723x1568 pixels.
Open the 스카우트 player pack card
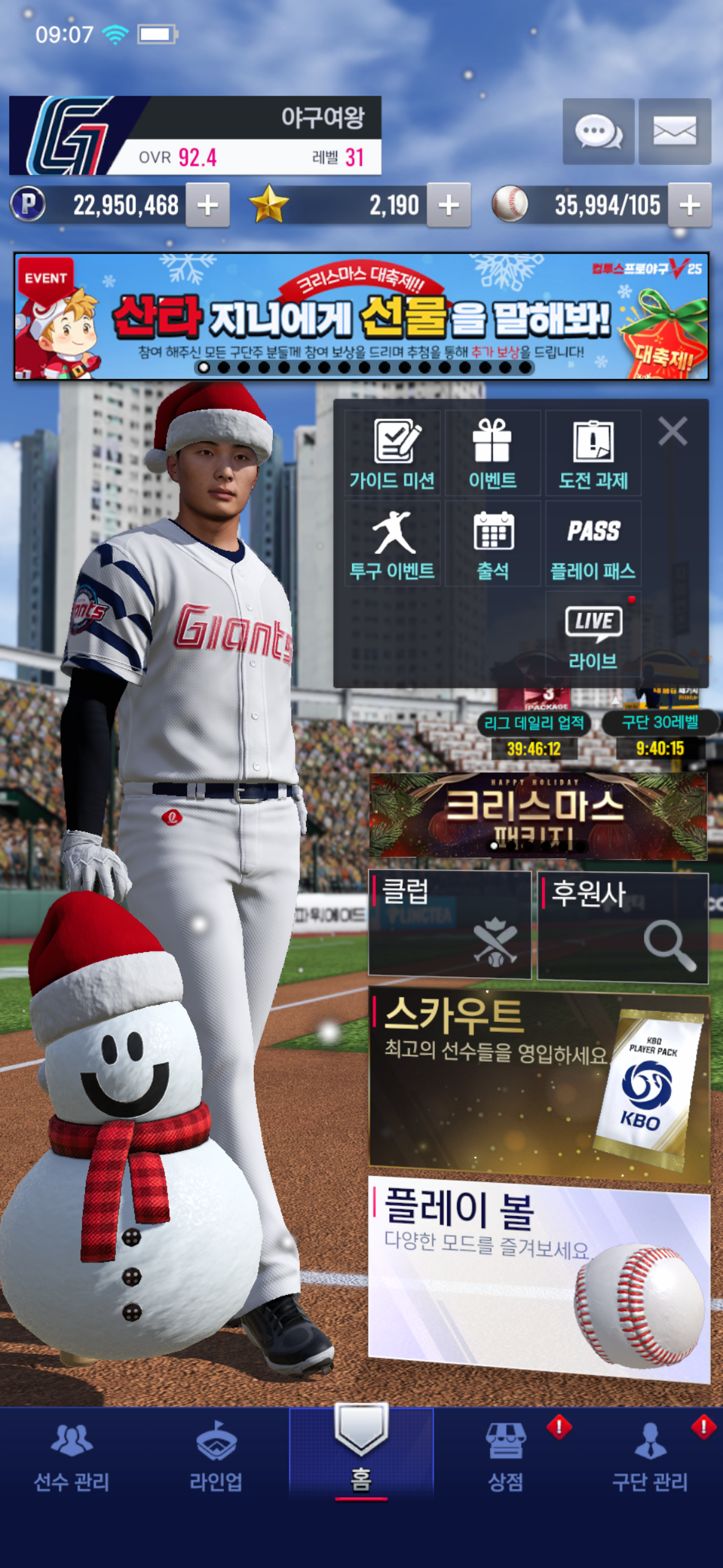pos(538,1083)
